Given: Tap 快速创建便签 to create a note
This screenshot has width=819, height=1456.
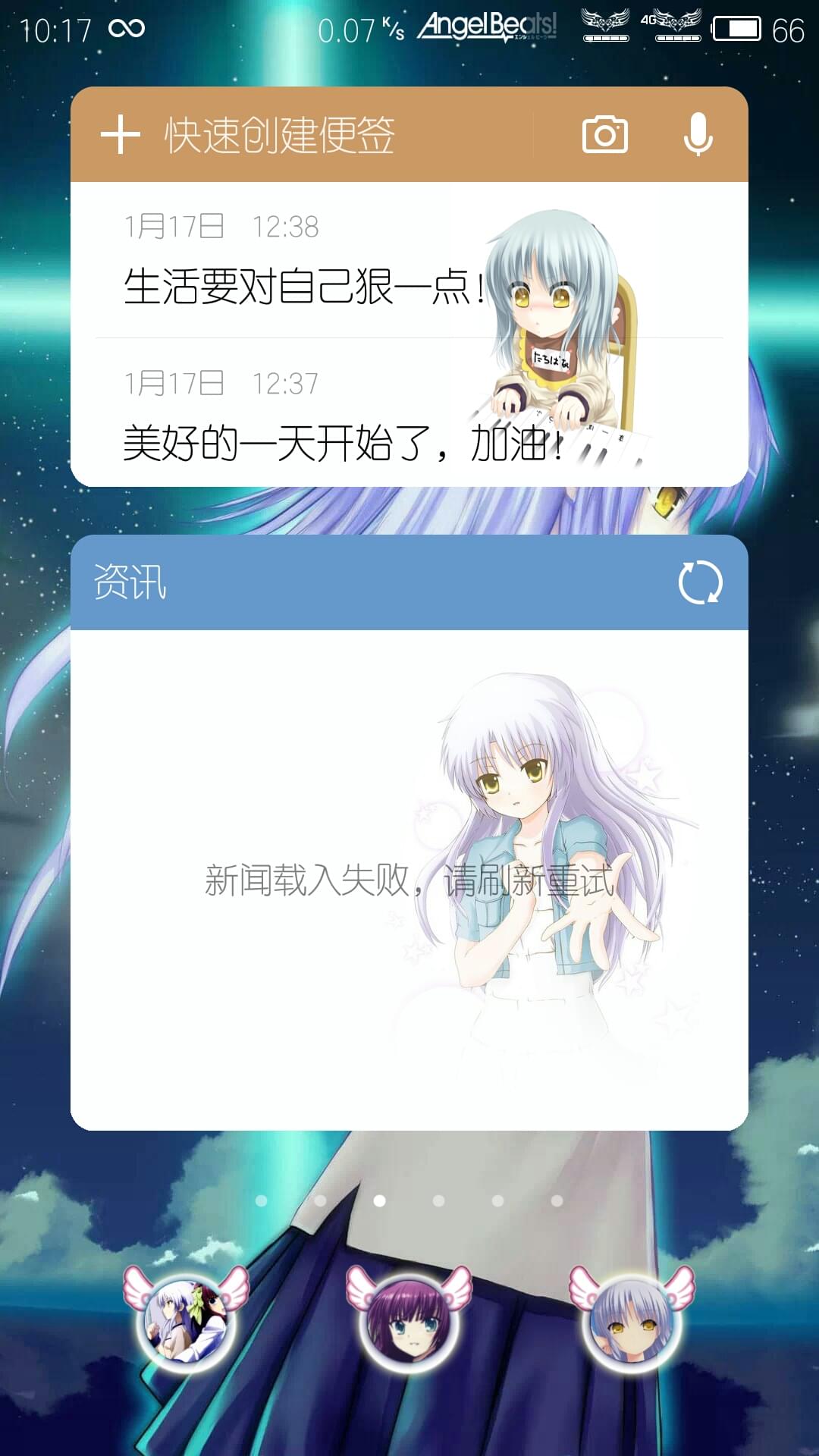Looking at the screenshot, I should [x=280, y=136].
